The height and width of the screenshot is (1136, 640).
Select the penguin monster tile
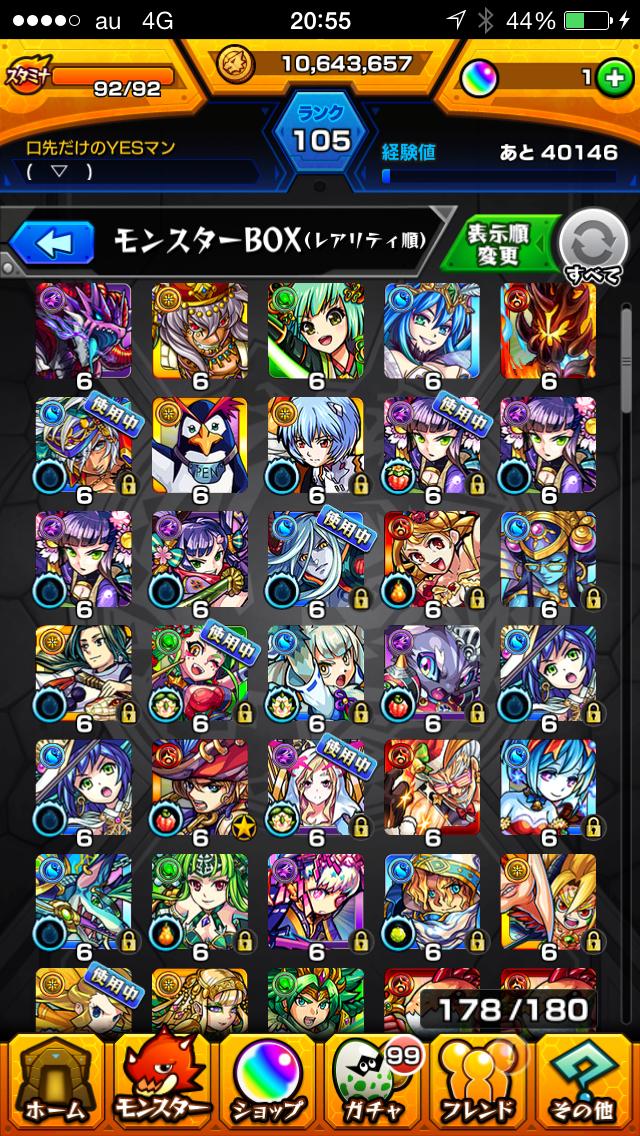(x=199, y=438)
